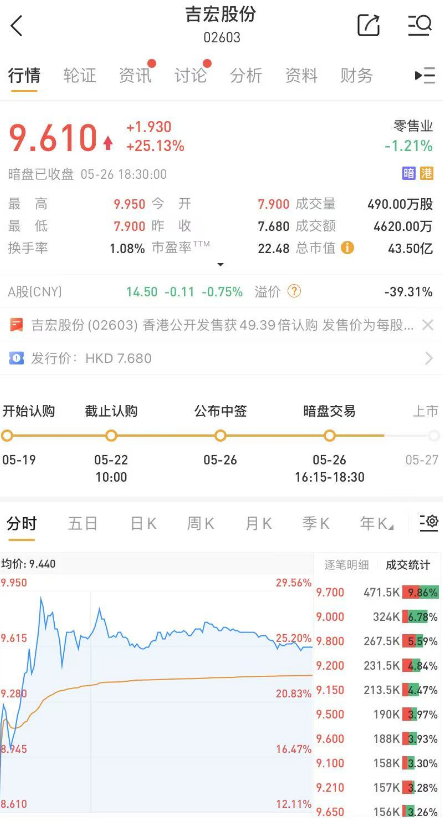Switch the chart to 日K
The image size is (443, 823).
click(143, 523)
